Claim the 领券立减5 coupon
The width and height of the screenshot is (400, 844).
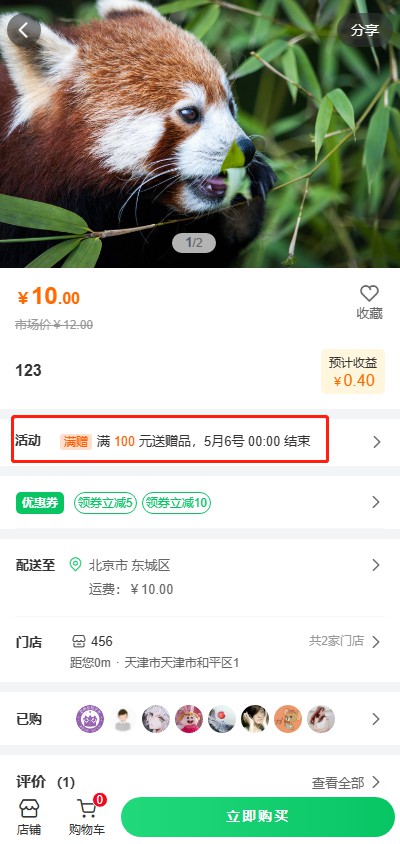105,503
